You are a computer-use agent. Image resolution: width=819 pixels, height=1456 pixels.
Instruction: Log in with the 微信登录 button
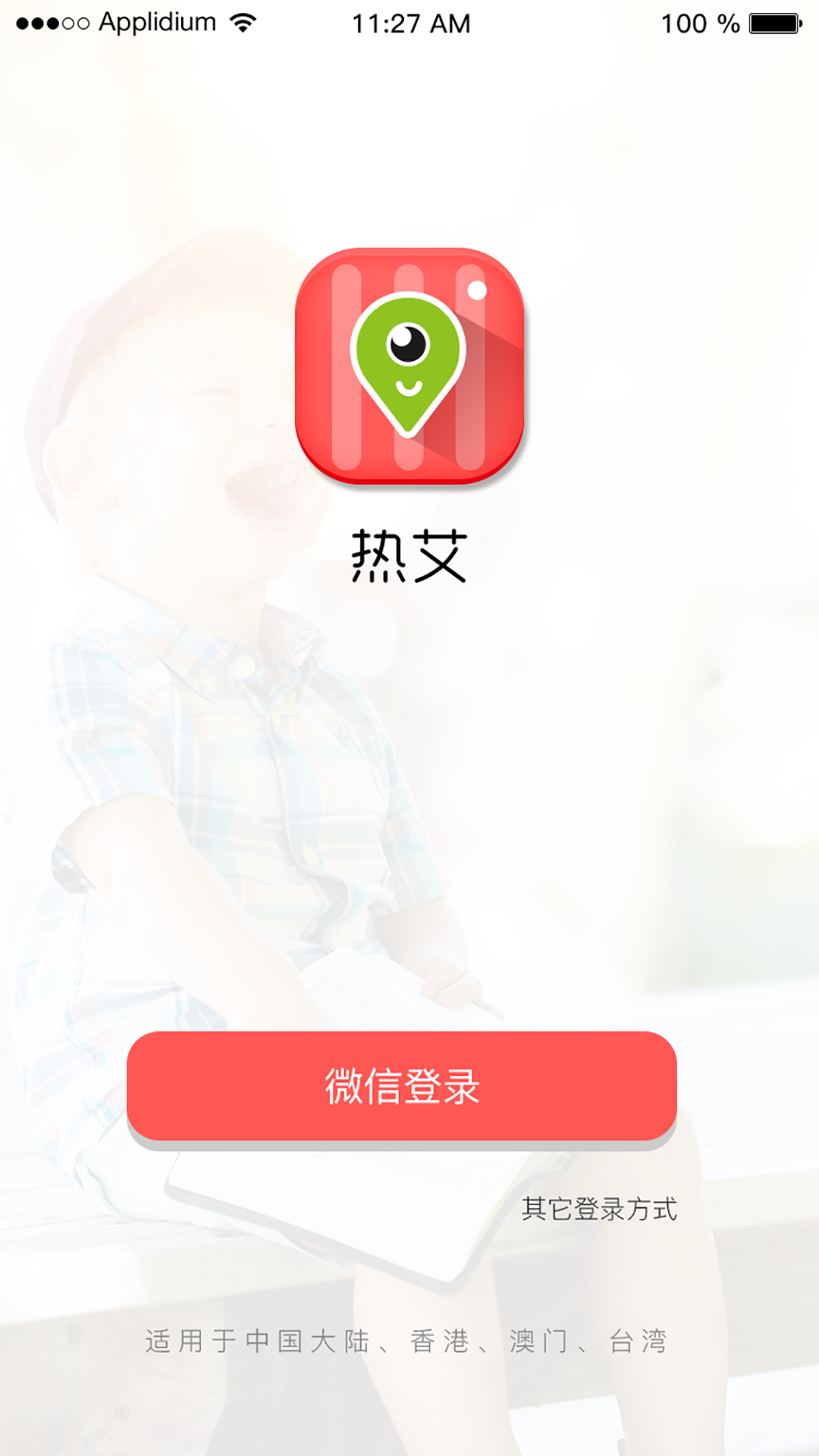pos(401,1086)
